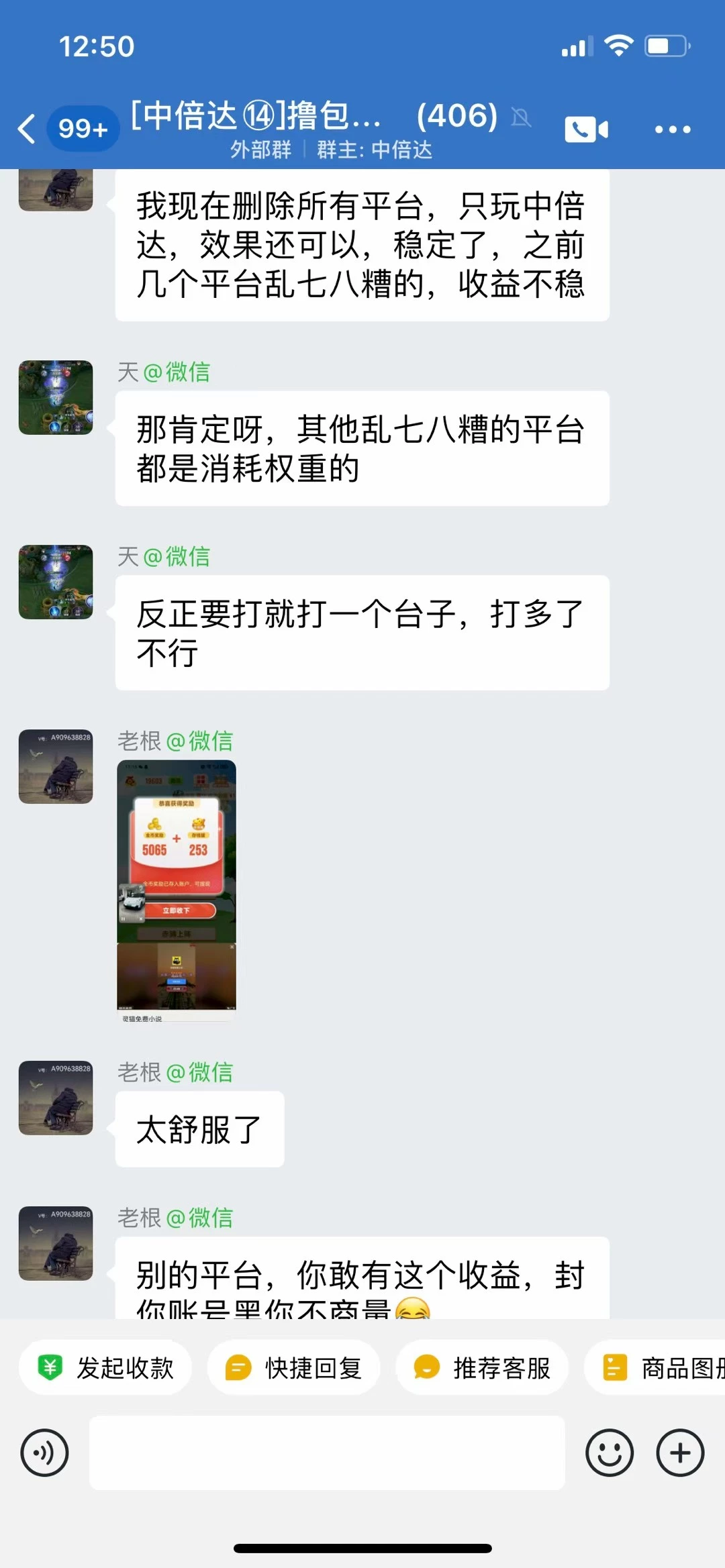Switch to voice input mode
The height and width of the screenshot is (1568, 725).
(x=44, y=1453)
